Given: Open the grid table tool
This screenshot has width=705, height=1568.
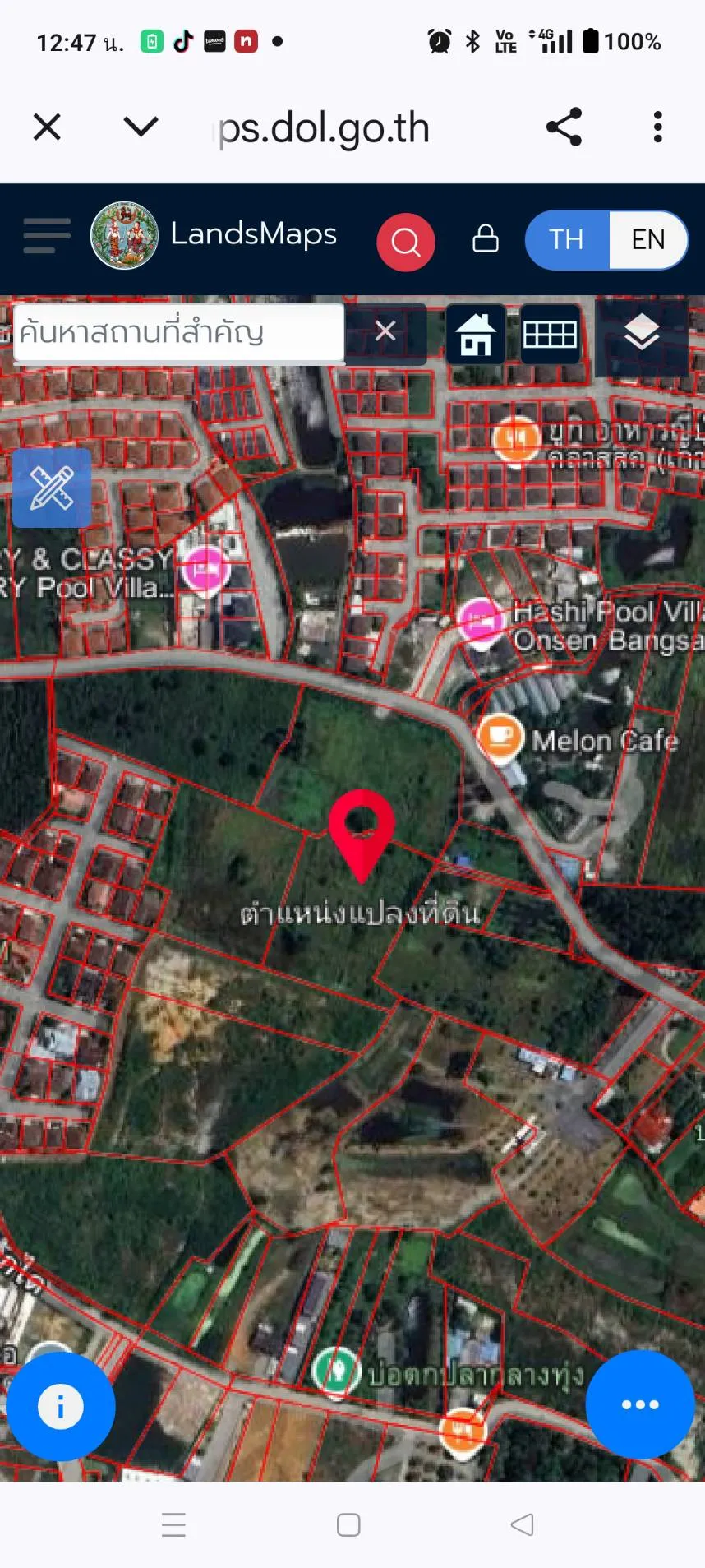Looking at the screenshot, I should [x=550, y=335].
